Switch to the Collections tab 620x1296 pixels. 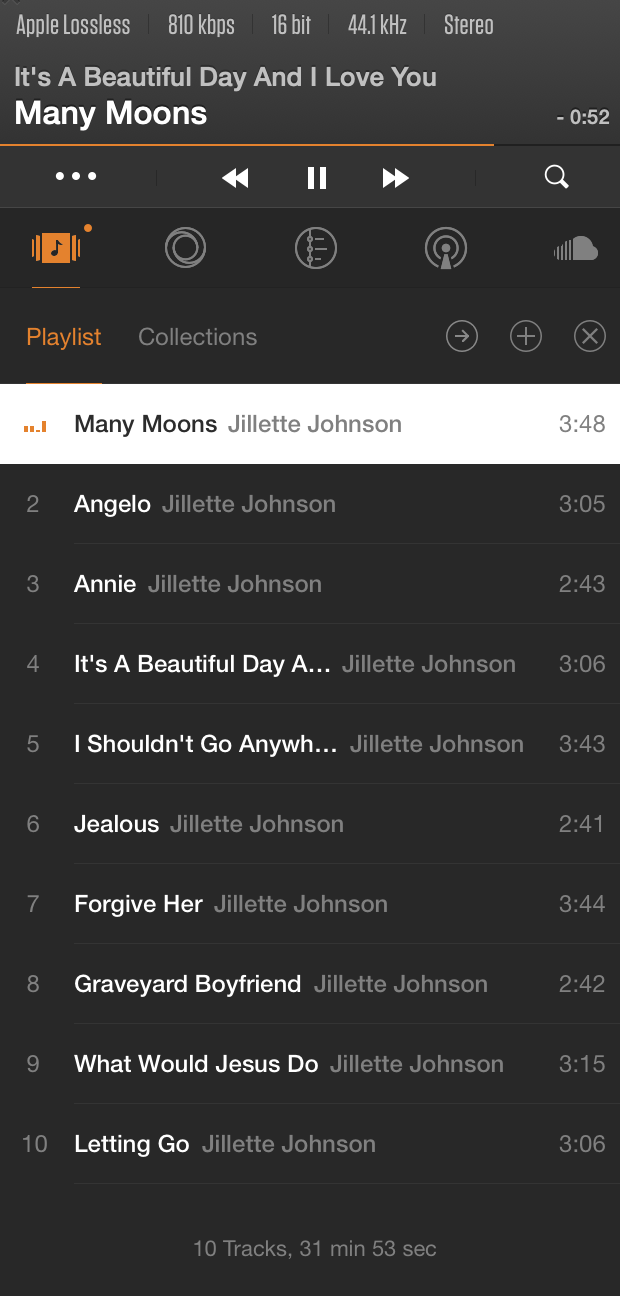tap(197, 337)
